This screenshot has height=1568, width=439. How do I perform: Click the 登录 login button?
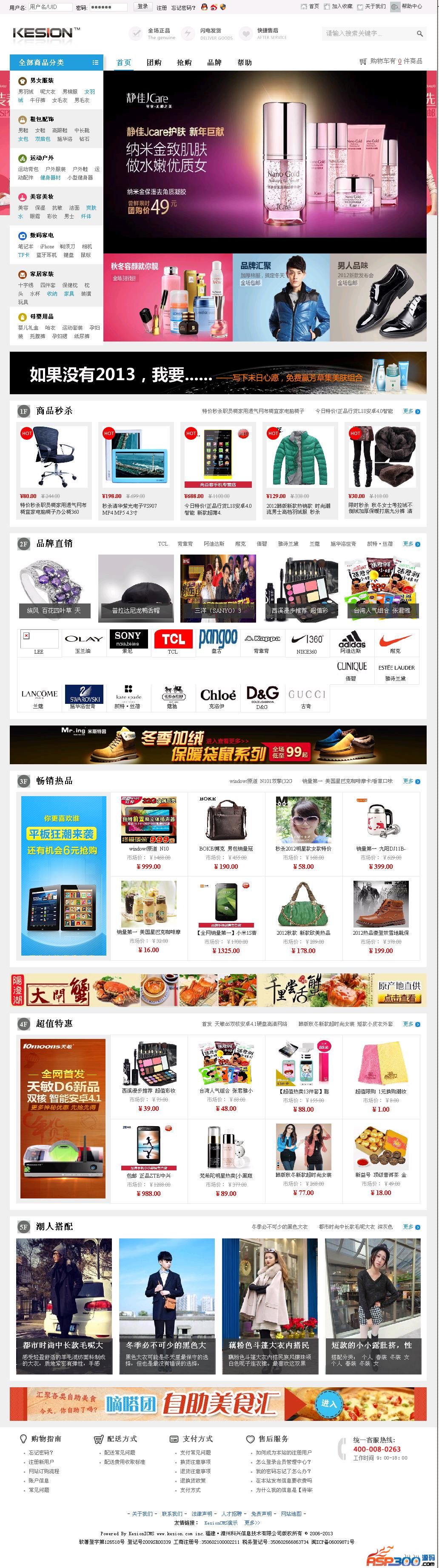tap(143, 7)
